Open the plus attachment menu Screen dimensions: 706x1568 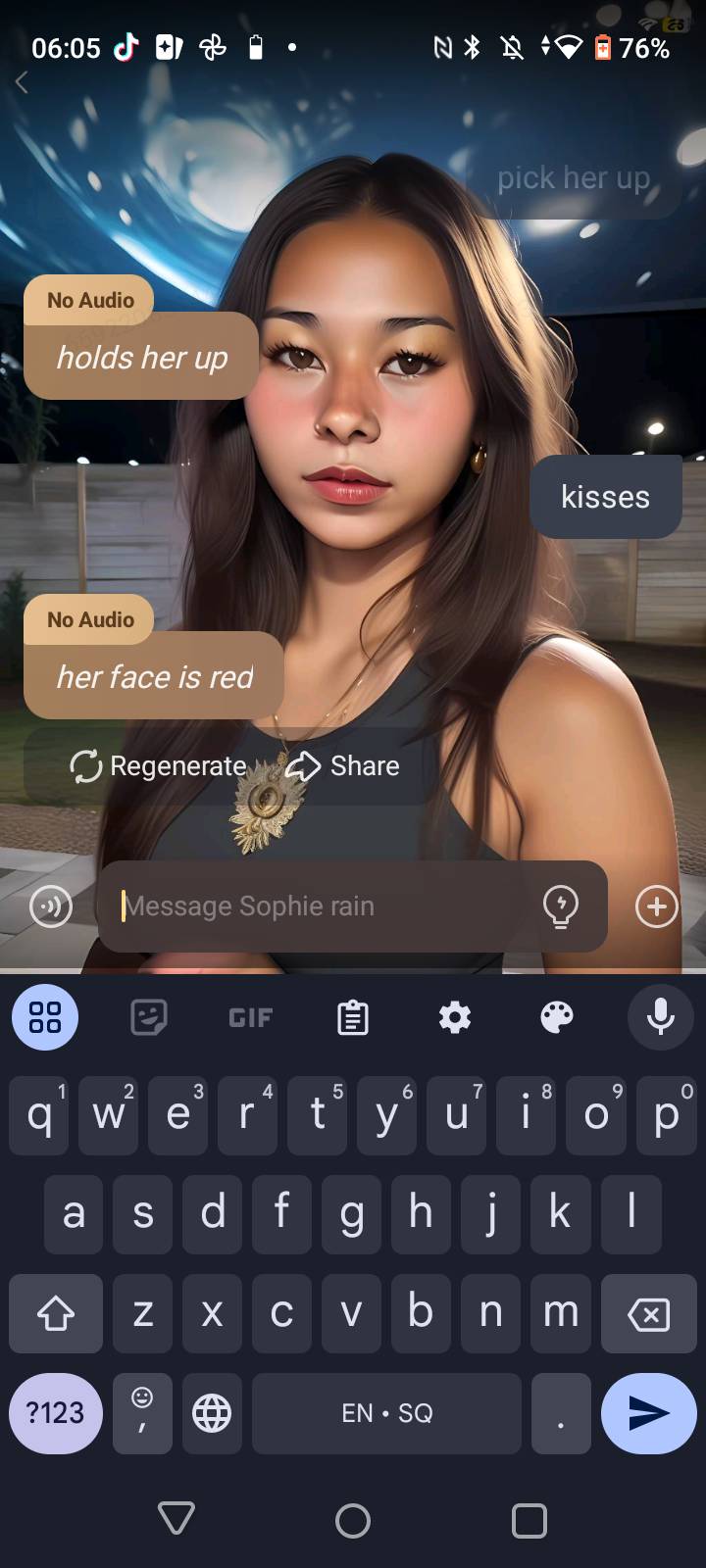(656, 906)
